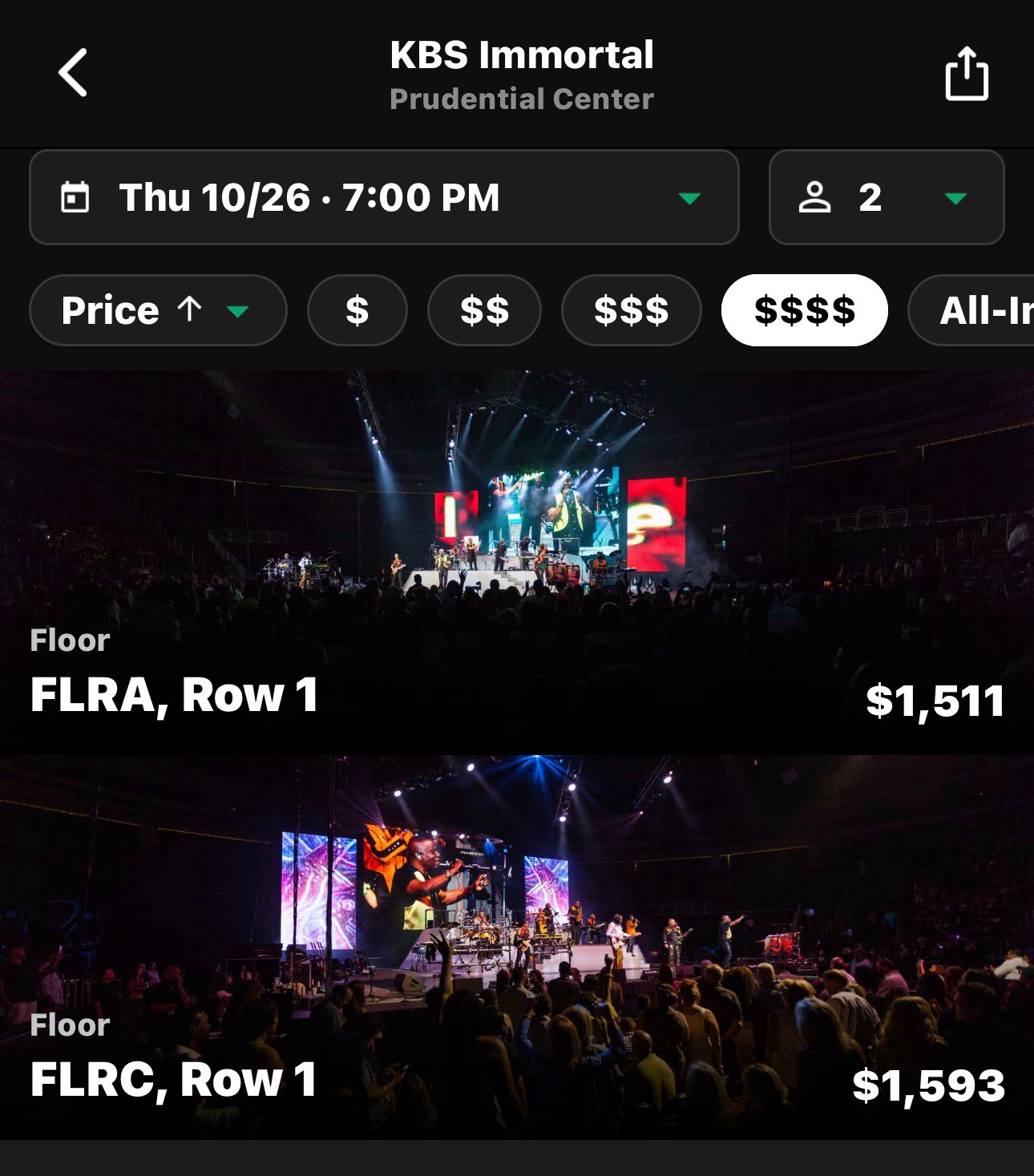Viewport: 1034px width, 1176px height.
Task: Deselect the $$$$ price filter
Action: pos(804,310)
